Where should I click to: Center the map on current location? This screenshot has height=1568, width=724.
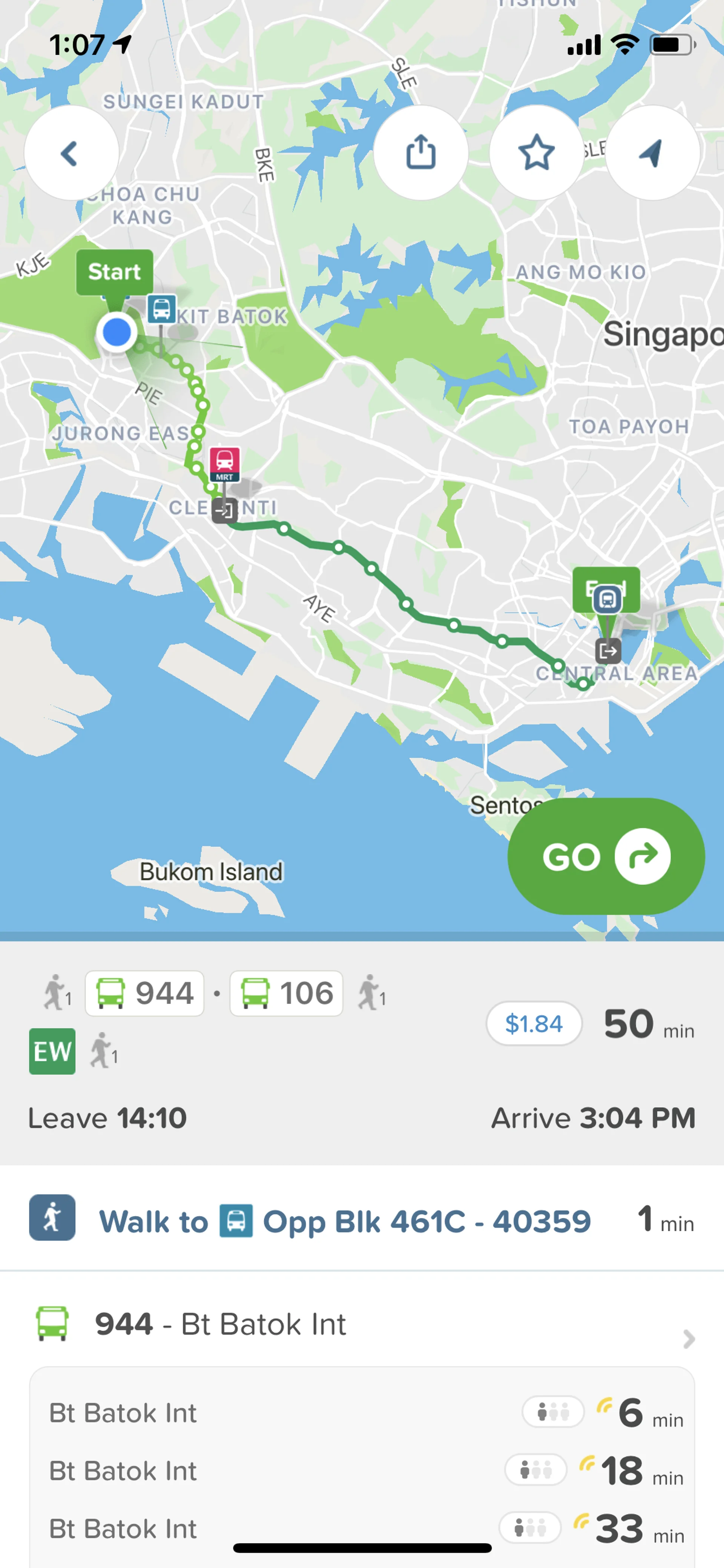click(x=652, y=153)
